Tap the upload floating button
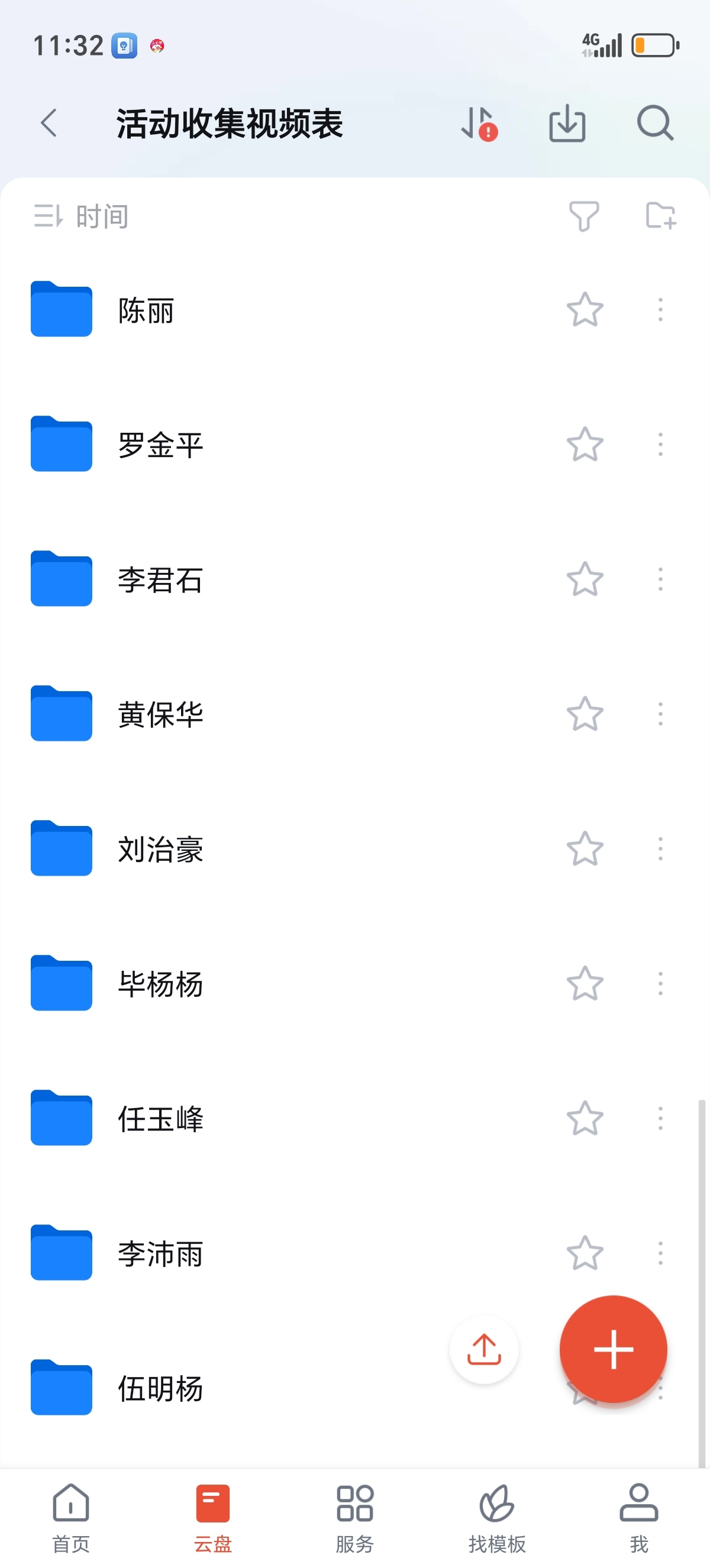The width and height of the screenshot is (710, 1568). tap(483, 1349)
